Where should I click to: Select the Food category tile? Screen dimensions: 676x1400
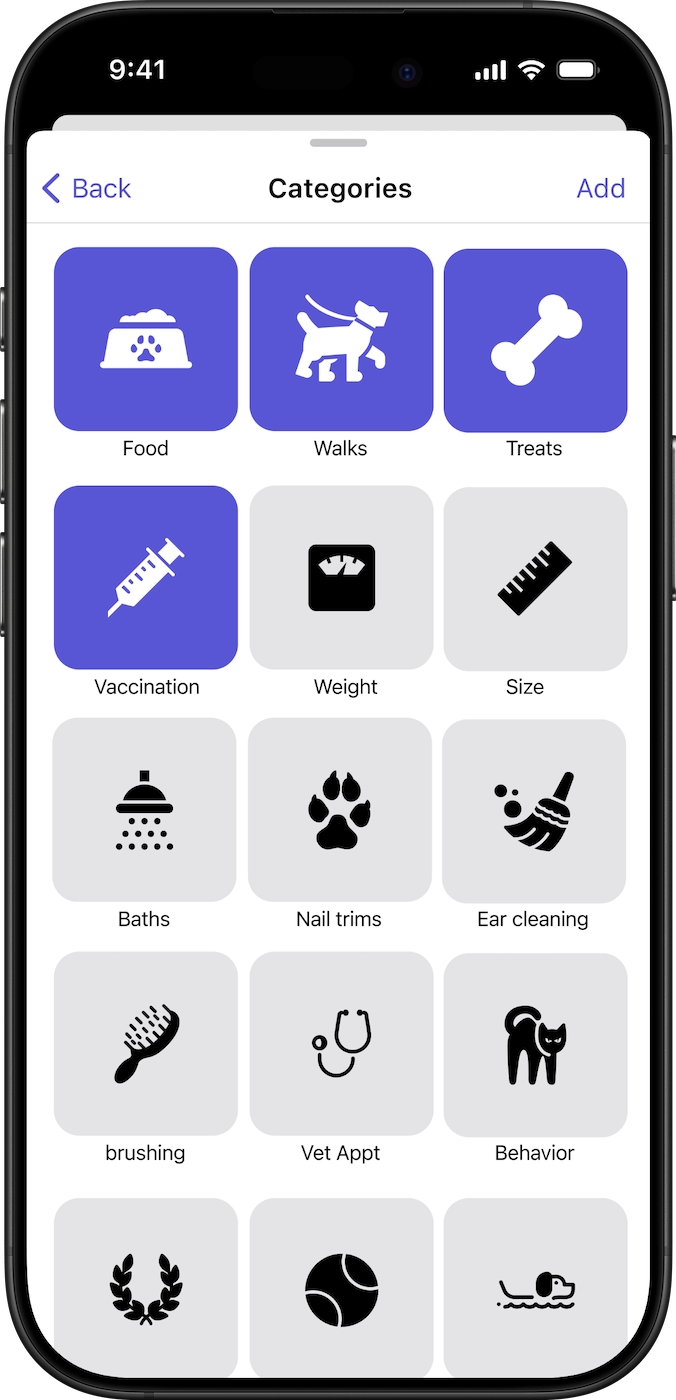(146, 339)
